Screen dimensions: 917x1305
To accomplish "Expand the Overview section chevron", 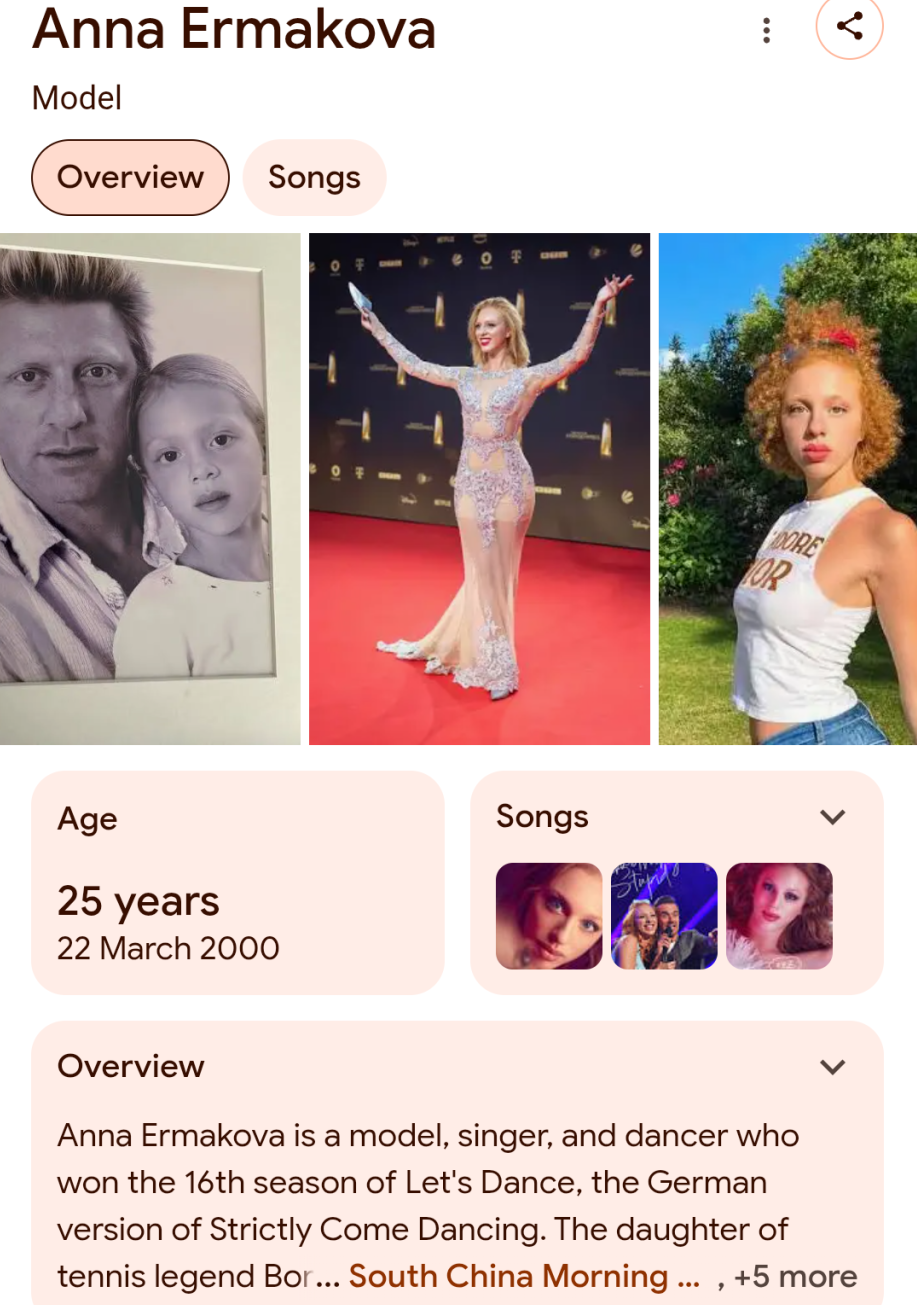I will click(832, 1067).
